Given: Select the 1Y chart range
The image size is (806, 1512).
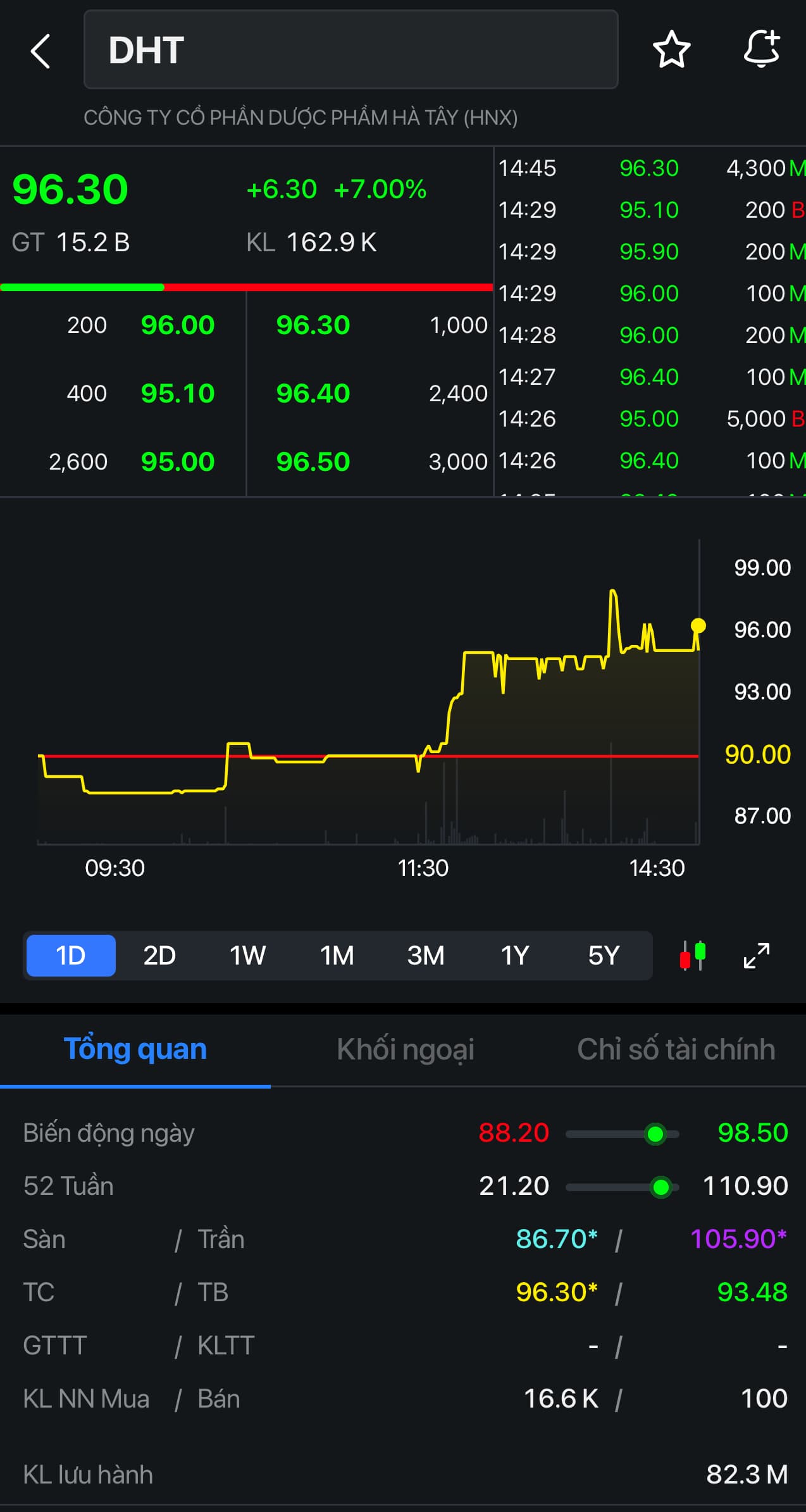Looking at the screenshot, I should coord(514,956).
